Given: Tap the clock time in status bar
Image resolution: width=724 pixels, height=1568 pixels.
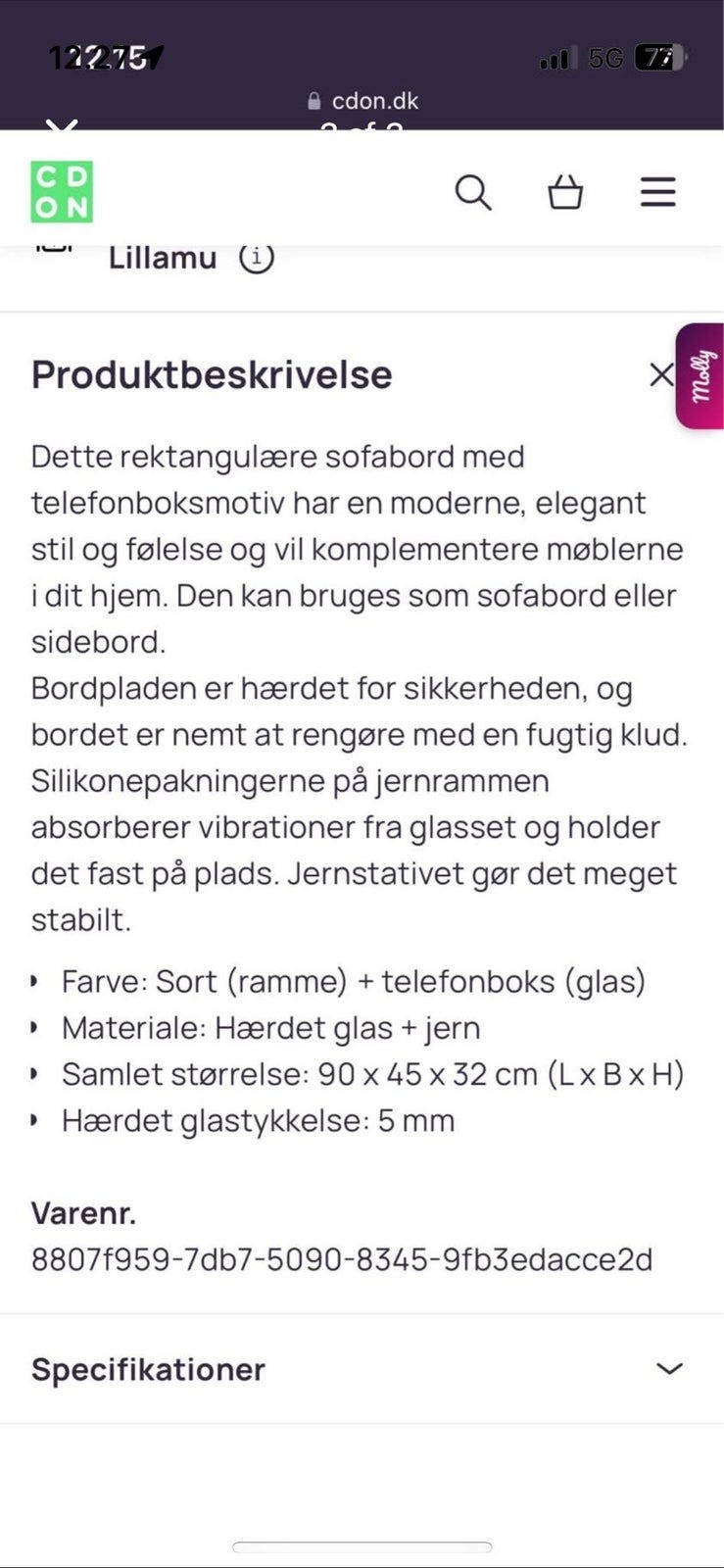Looking at the screenshot, I should [98, 57].
